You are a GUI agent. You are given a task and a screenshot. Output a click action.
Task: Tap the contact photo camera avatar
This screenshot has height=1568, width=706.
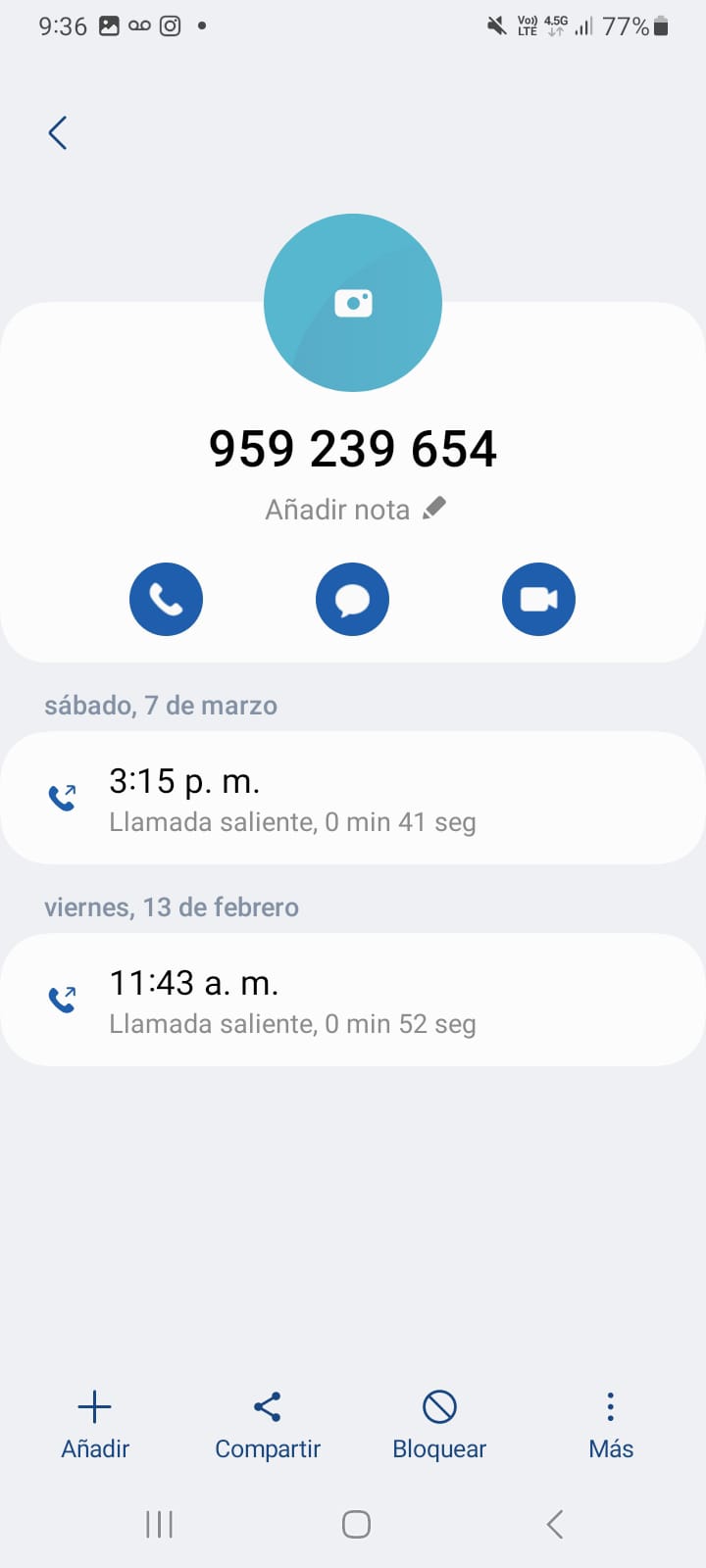tap(353, 303)
